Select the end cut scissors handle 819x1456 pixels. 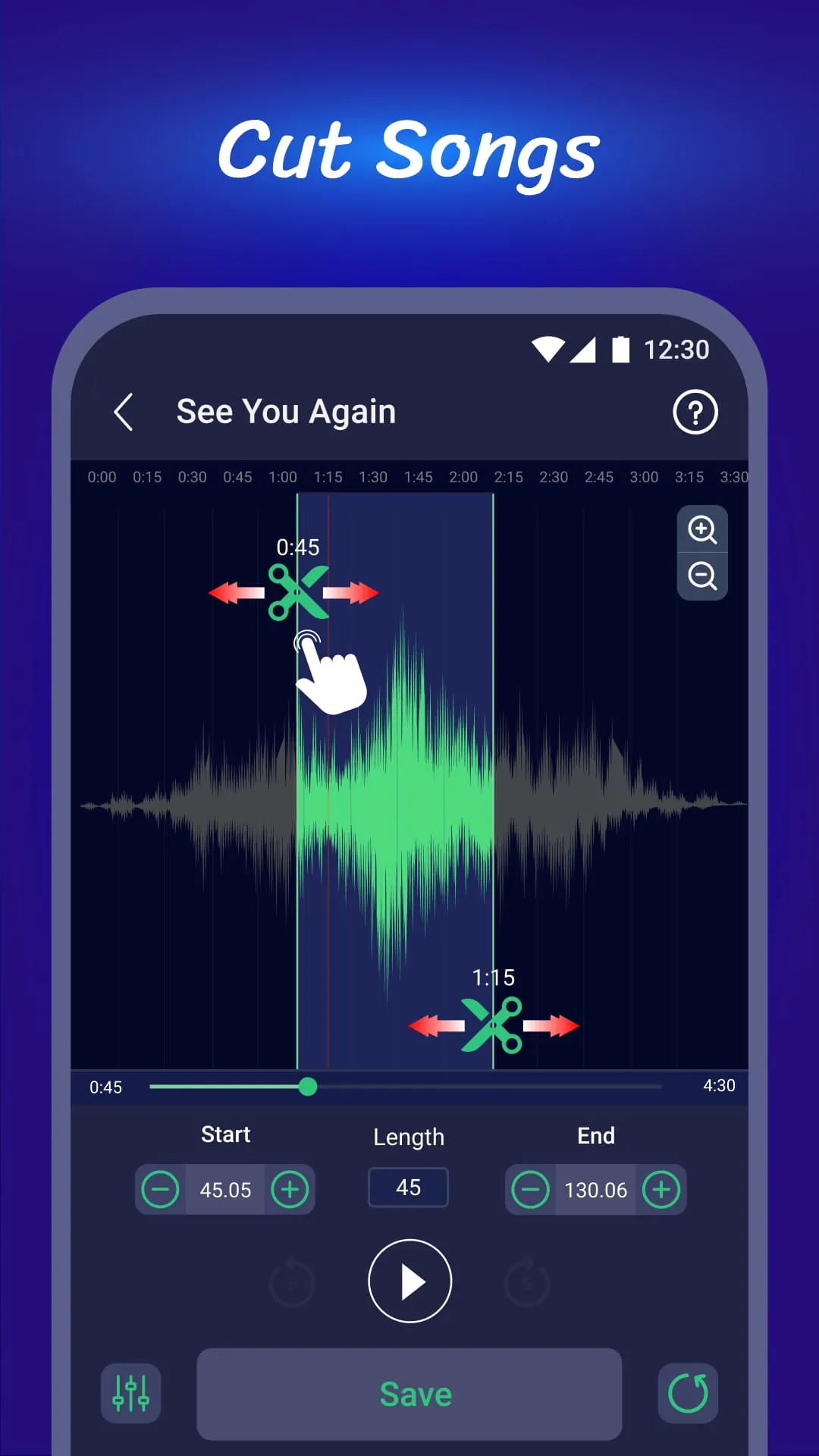click(494, 1024)
